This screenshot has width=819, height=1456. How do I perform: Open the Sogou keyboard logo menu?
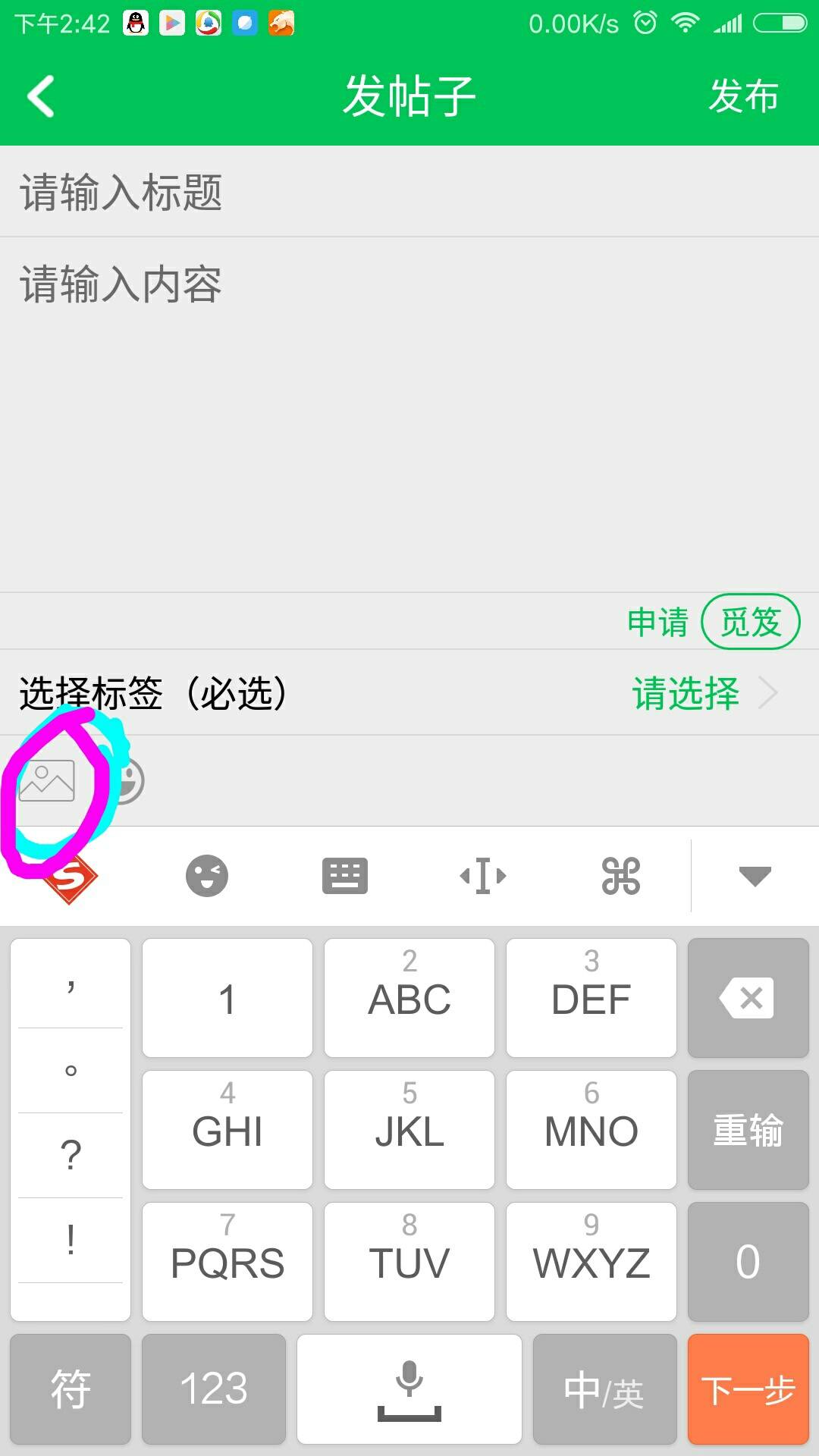[70, 877]
